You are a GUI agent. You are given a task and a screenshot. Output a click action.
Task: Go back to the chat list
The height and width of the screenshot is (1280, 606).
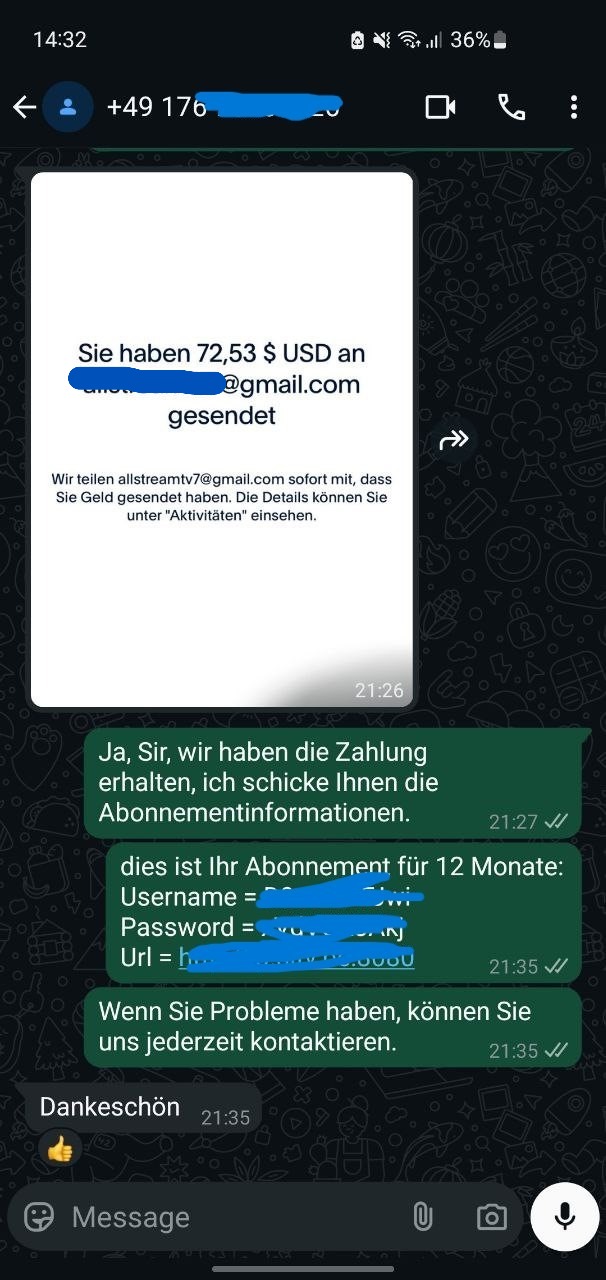24,107
